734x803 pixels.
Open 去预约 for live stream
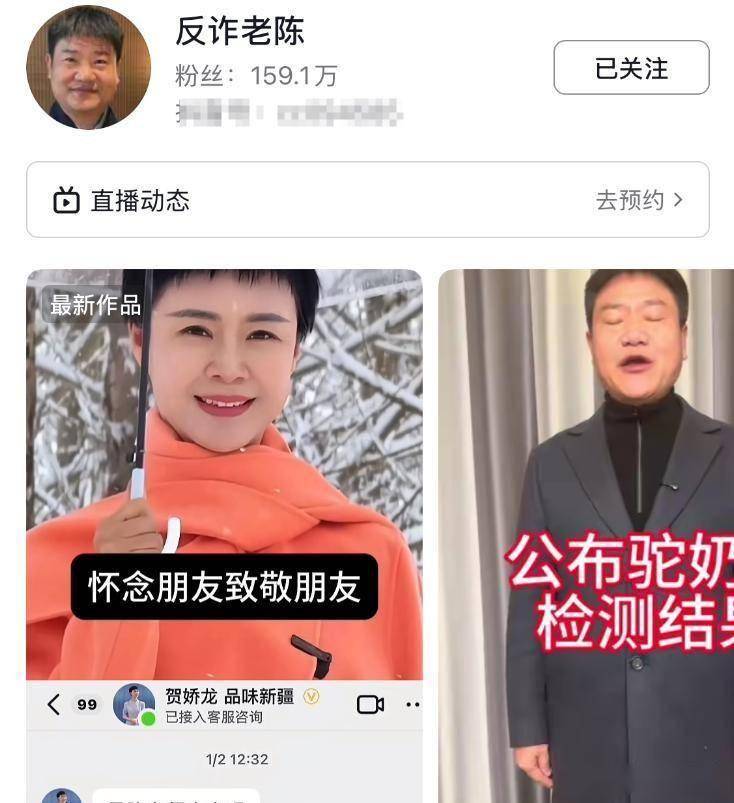point(638,200)
